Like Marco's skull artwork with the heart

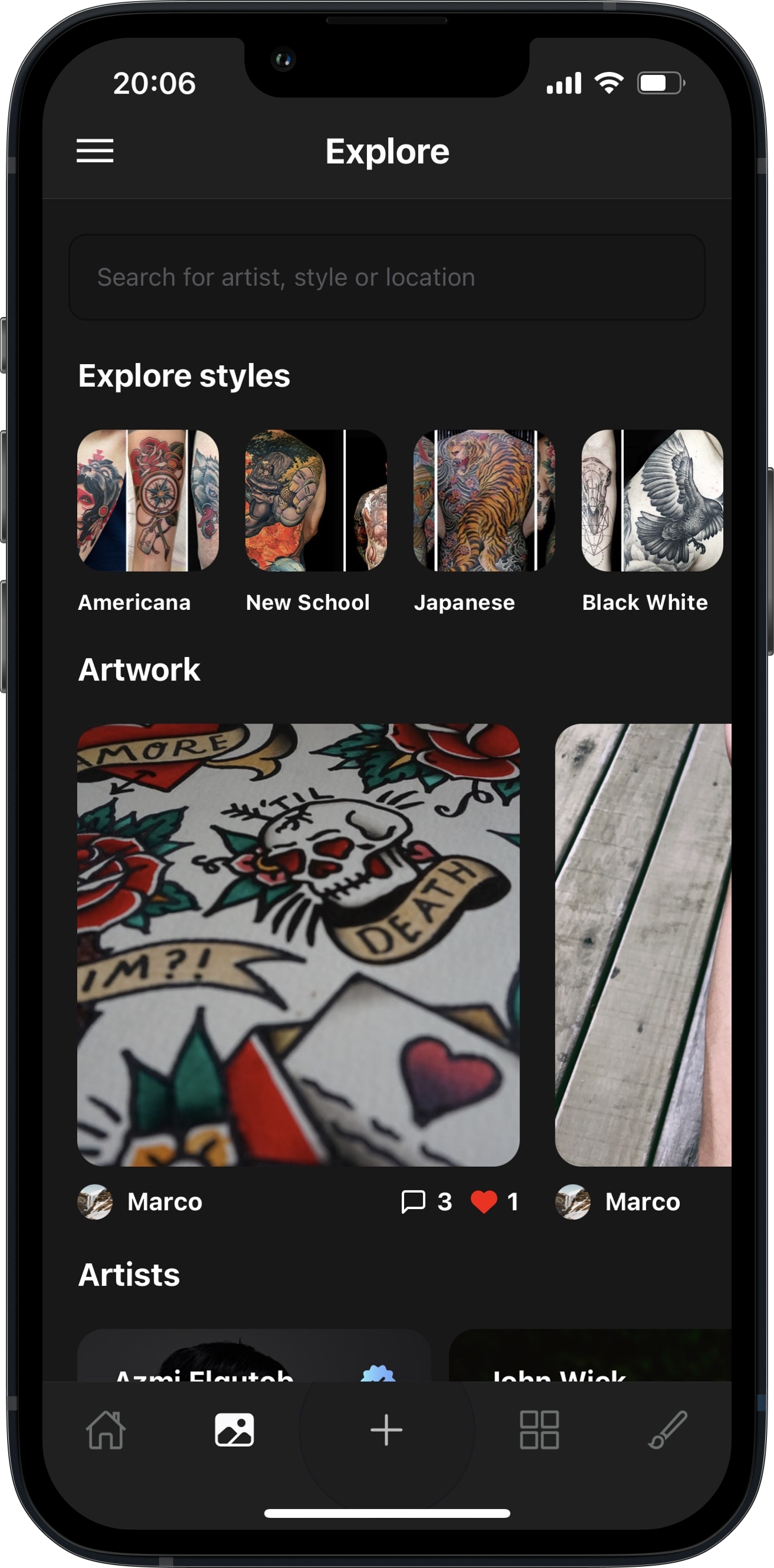tap(484, 1201)
